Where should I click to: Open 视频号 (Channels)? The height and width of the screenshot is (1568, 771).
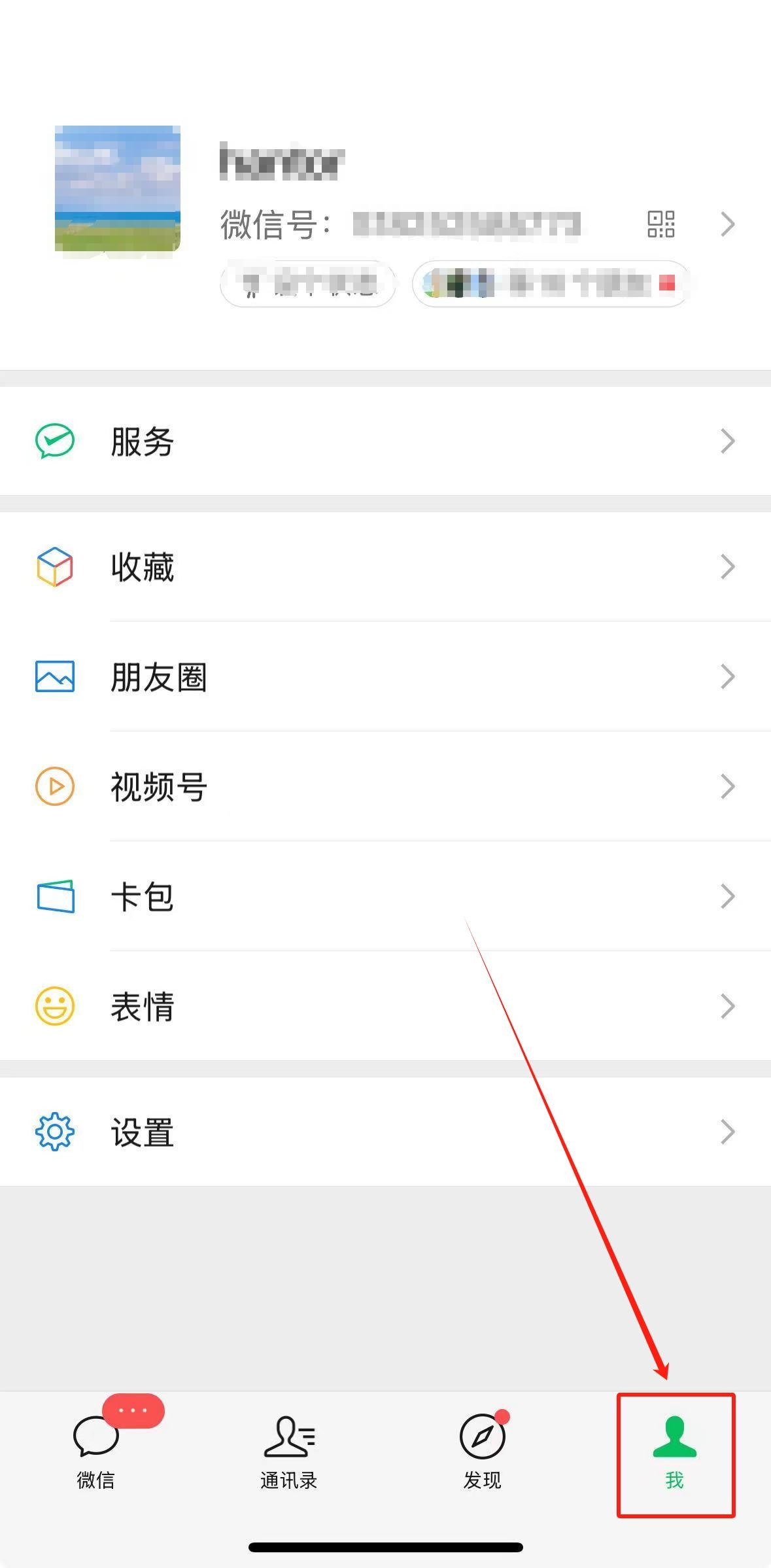click(385, 787)
